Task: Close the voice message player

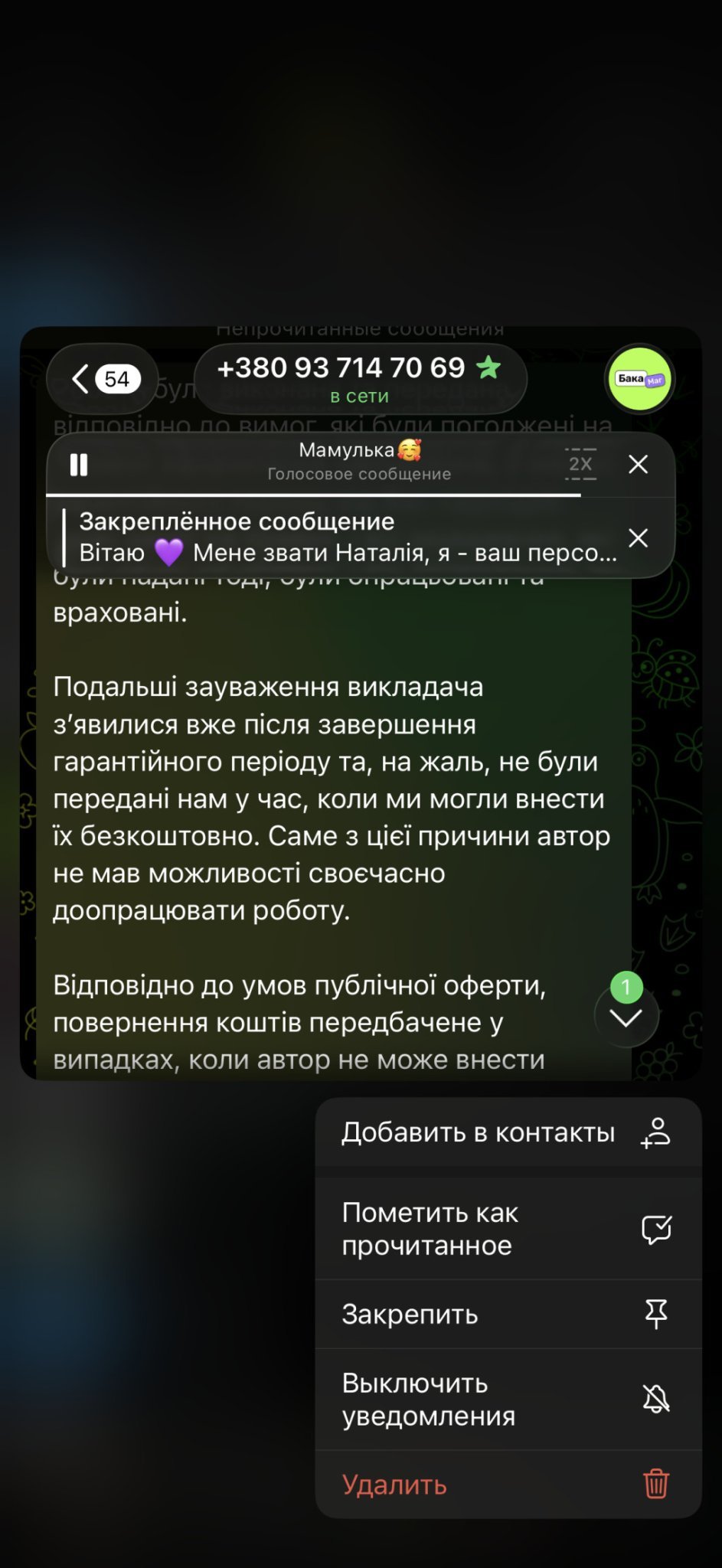Action: point(638,464)
